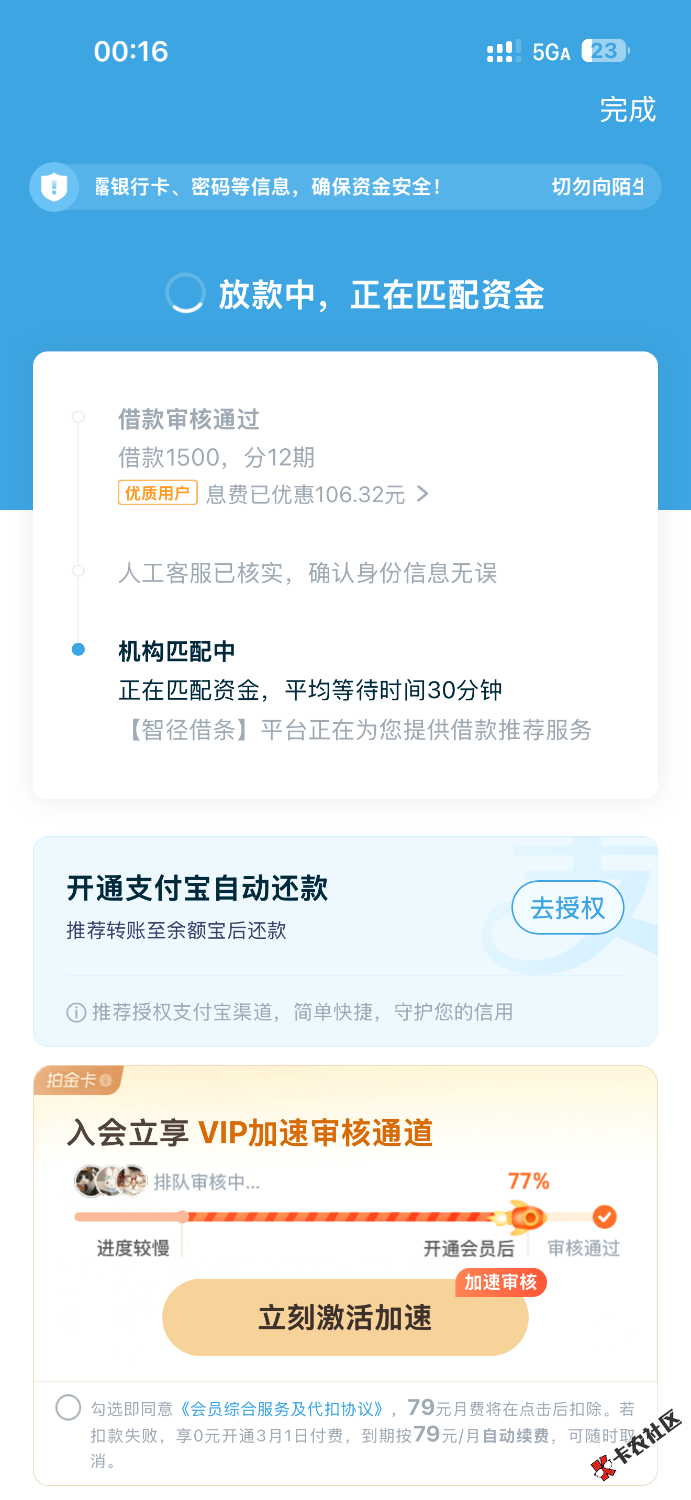The image size is (691, 1500).
Task: Tap the info icon beside 拍金卡
Action: [x=106, y=1081]
